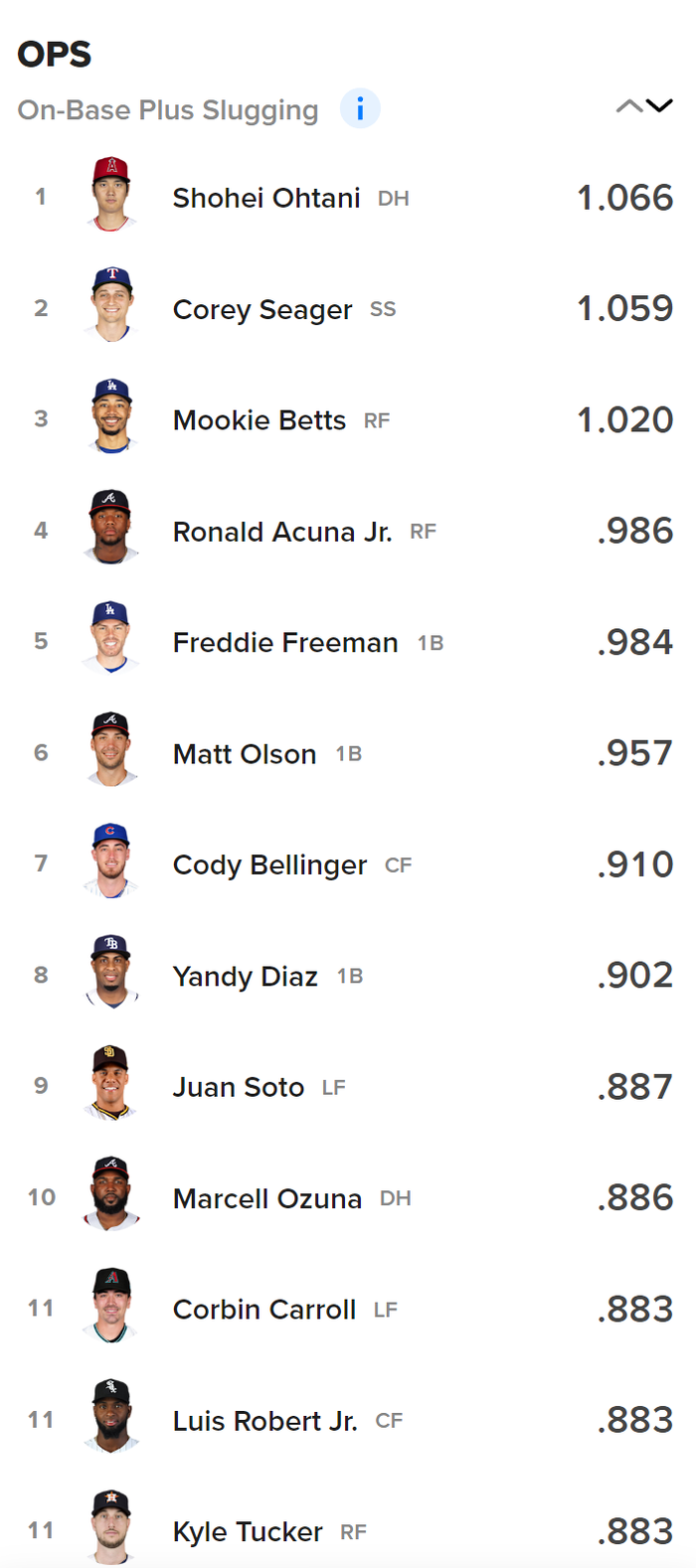View Luis Robert Jr.'s profile

pos(348,1421)
